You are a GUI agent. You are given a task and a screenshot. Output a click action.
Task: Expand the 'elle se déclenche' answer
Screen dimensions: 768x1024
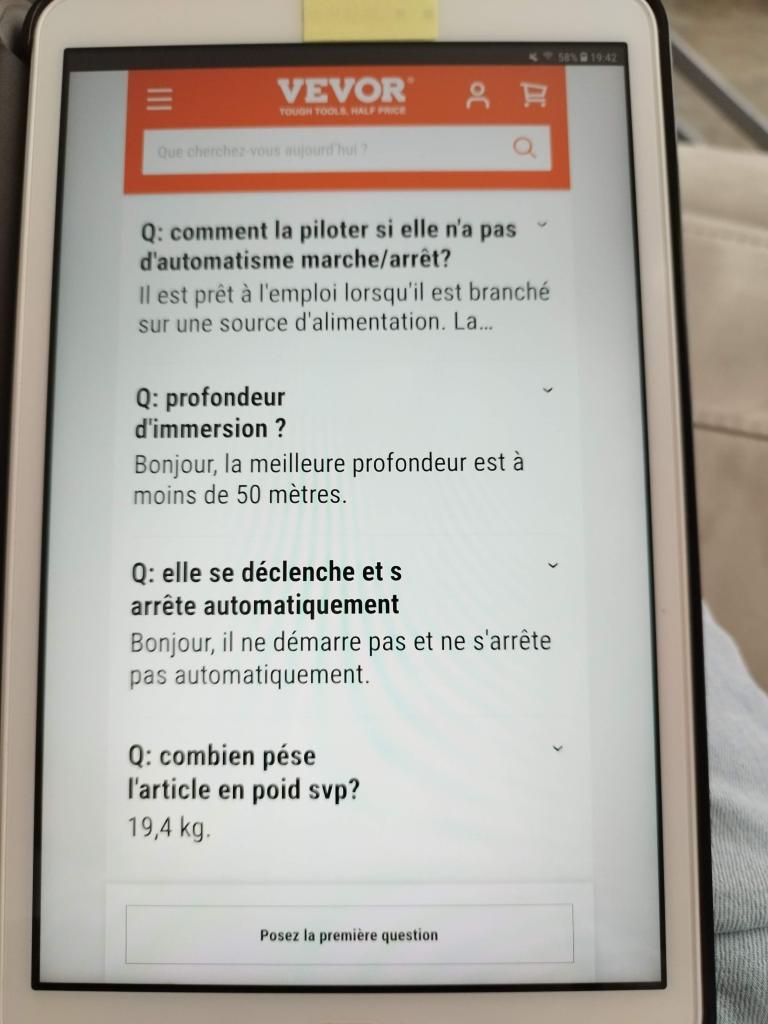coord(553,566)
